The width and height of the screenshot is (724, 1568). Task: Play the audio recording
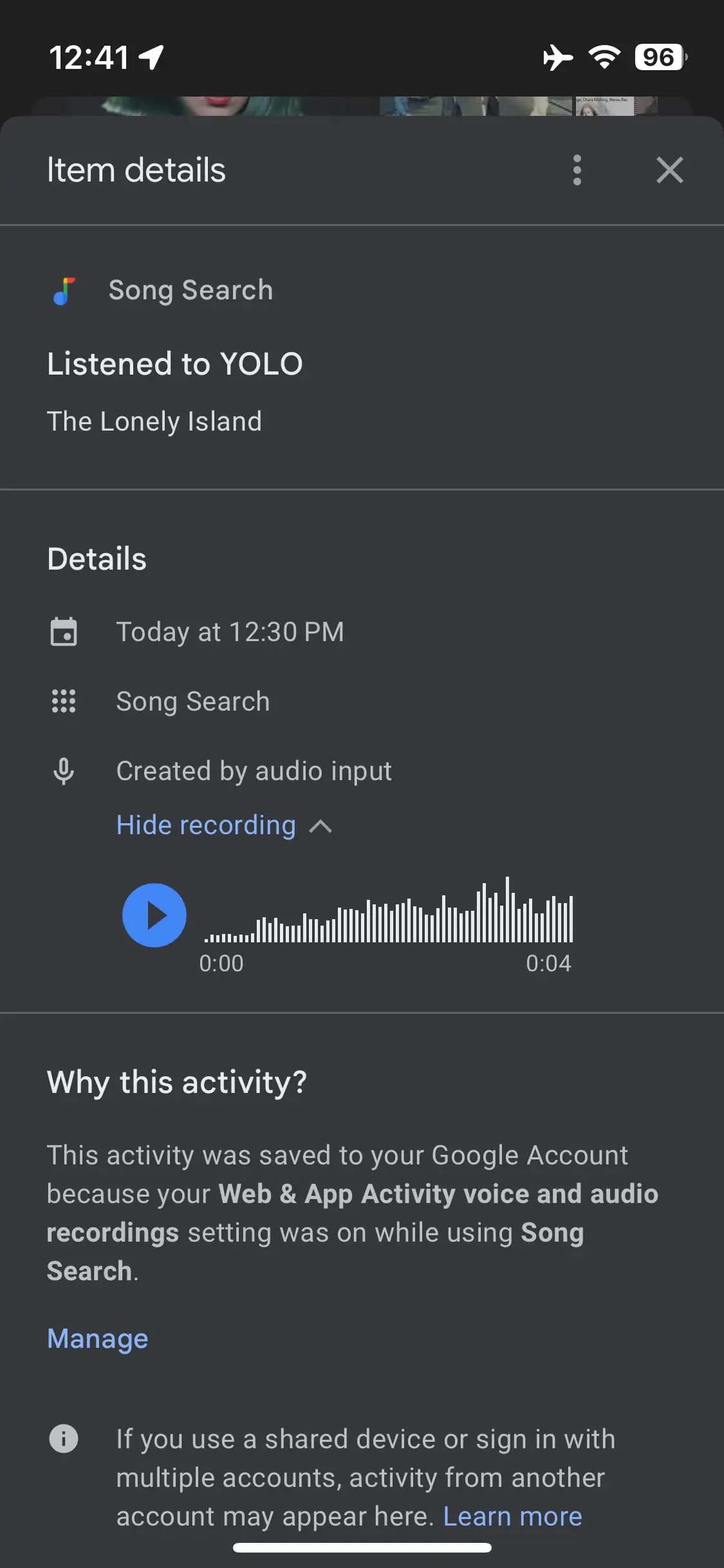[154, 915]
